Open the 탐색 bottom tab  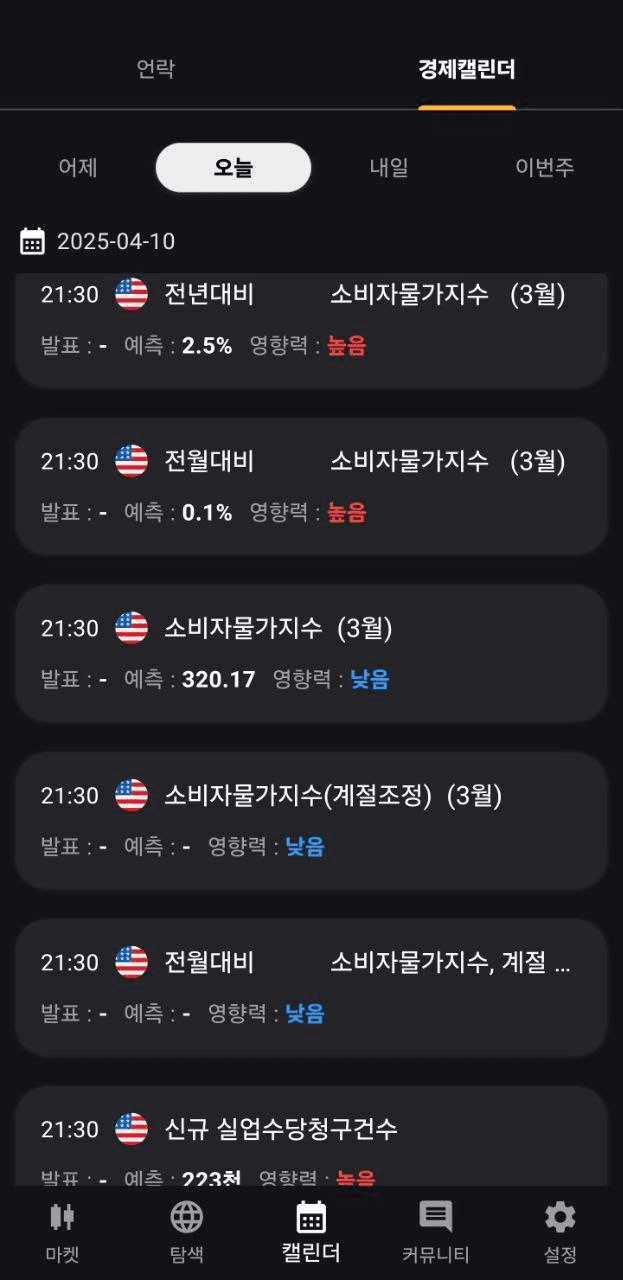(x=187, y=1233)
